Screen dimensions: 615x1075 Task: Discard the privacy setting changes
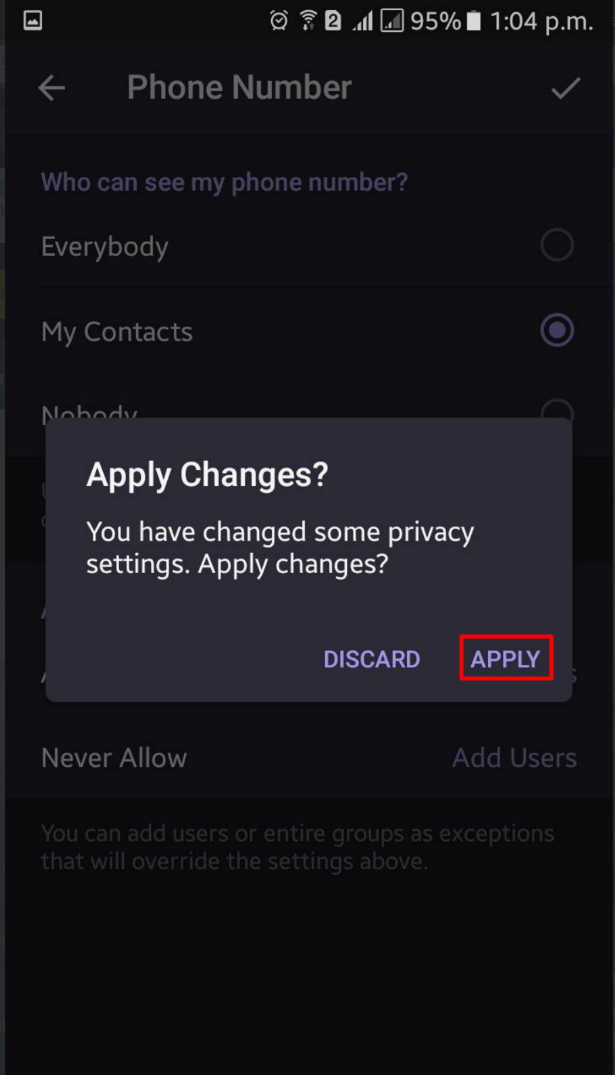tap(372, 659)
